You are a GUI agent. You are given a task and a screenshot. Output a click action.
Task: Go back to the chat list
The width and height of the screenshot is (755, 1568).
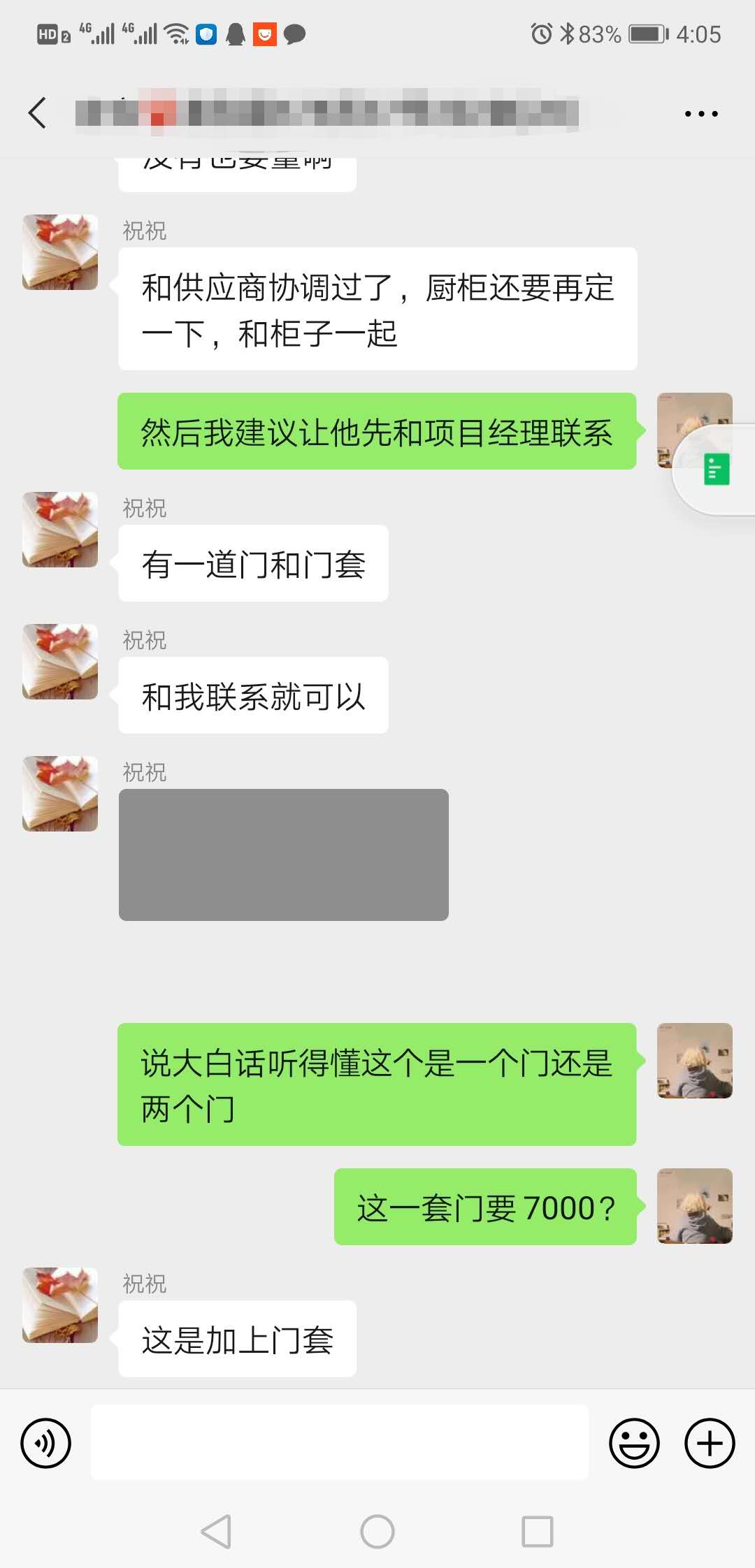(38, 113)
